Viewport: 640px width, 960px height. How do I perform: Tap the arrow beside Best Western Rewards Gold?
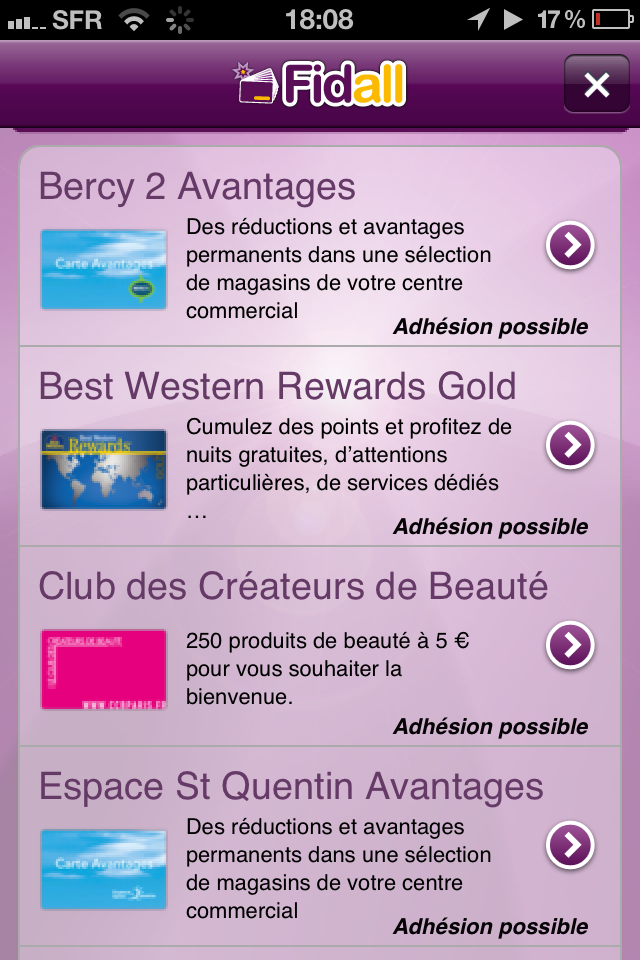coord(570,445)
